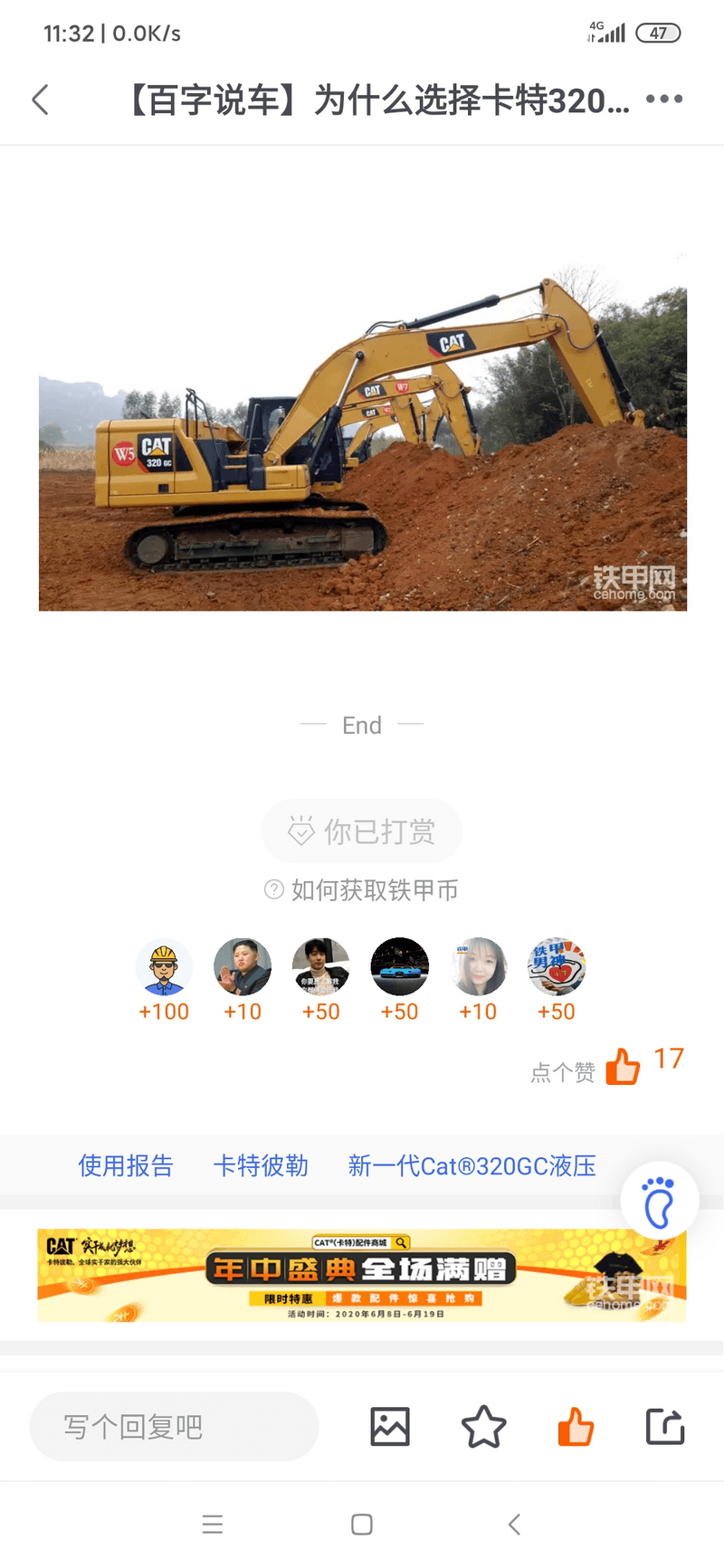This screenshot has width=724, height=1568.
Task: Tap the orange thumbs-up in bottom bar
Action: (576, 1427)
